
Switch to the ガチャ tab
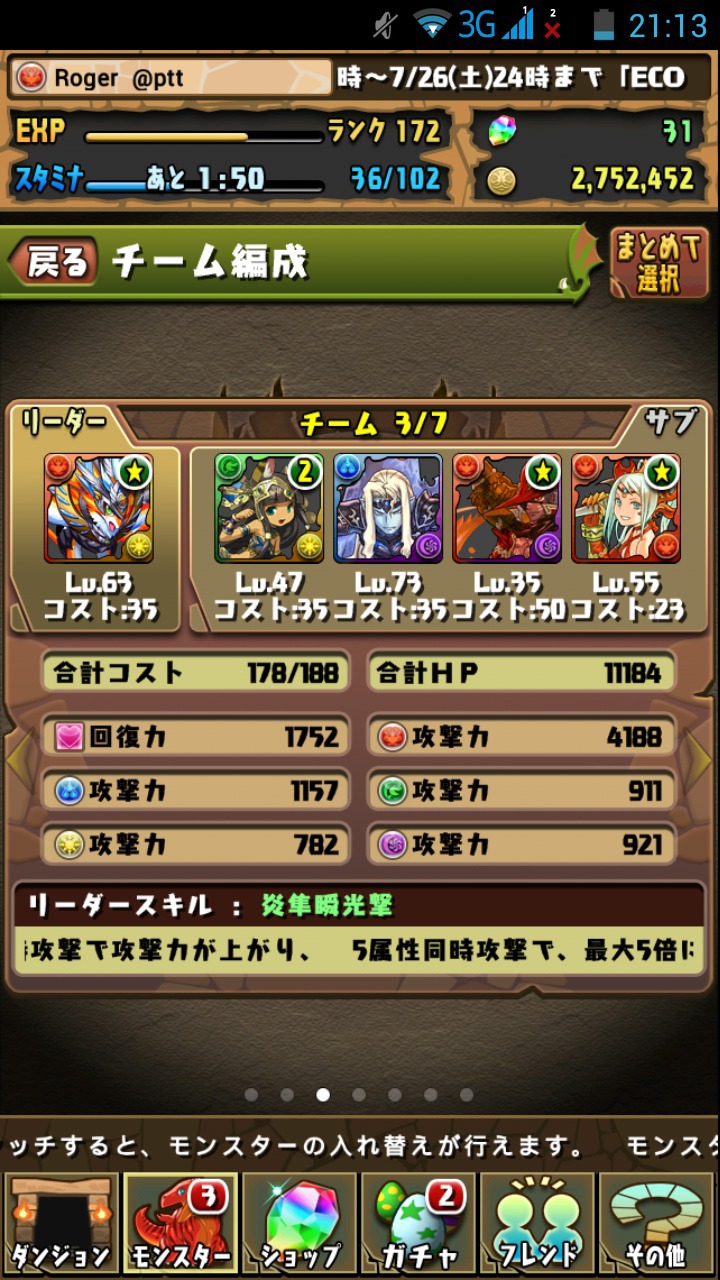pyautogui.click(x=419, y=1224)
